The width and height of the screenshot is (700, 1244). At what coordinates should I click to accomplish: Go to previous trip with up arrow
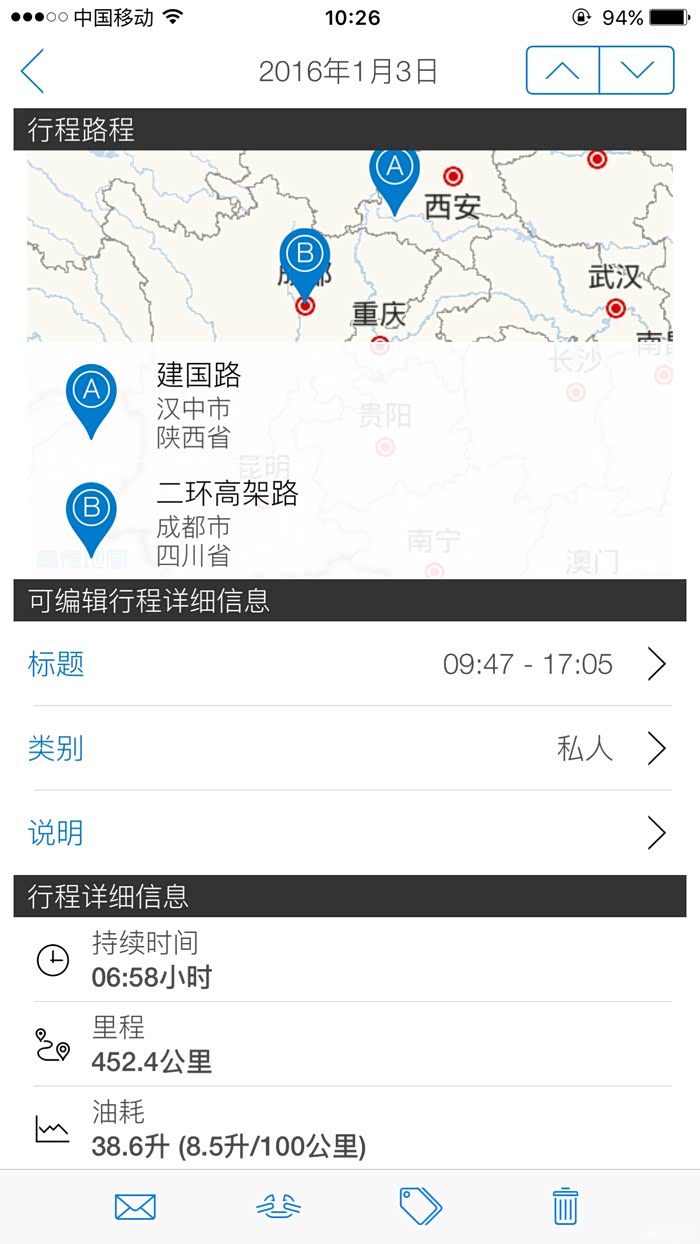(x=563, y=70)
